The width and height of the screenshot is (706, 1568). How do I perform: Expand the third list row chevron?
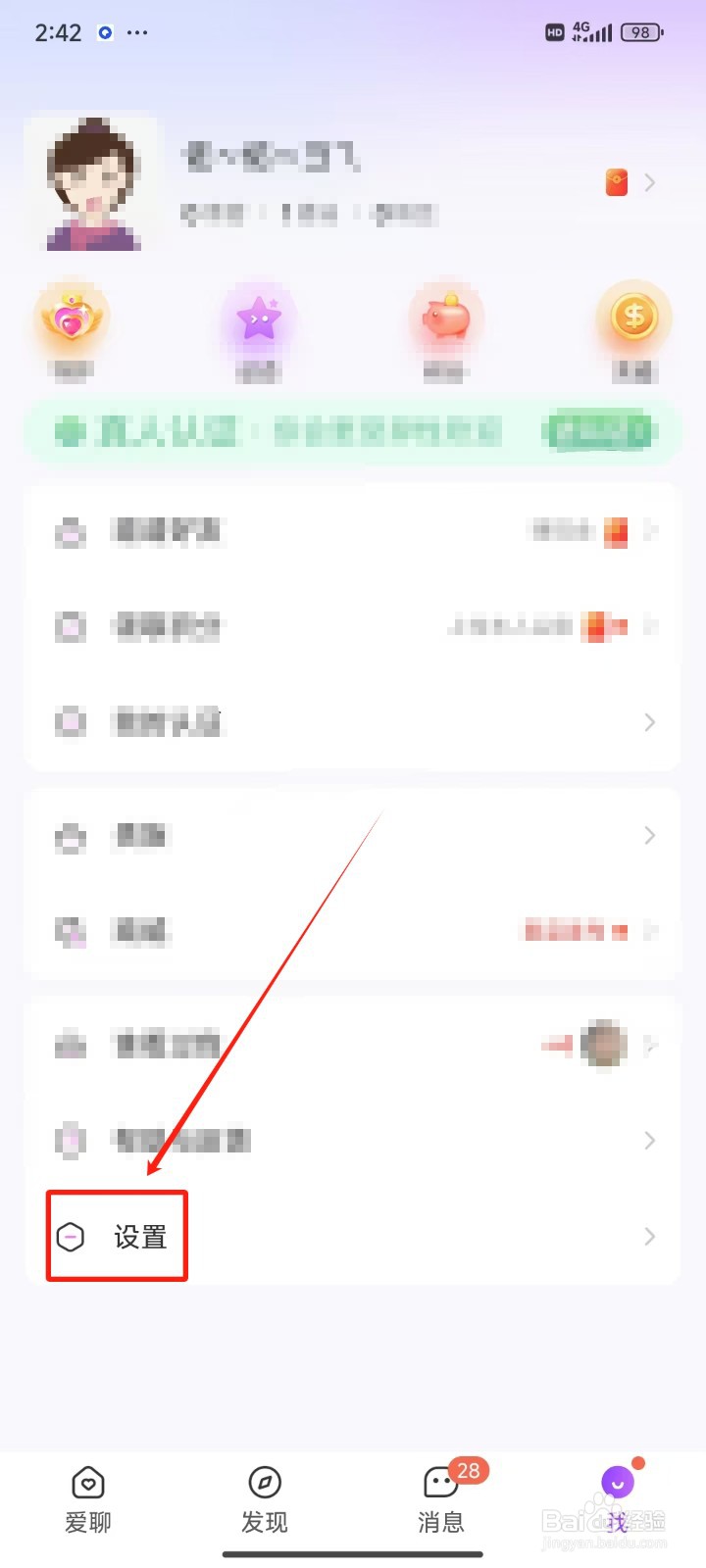click(x=650, y=722)
